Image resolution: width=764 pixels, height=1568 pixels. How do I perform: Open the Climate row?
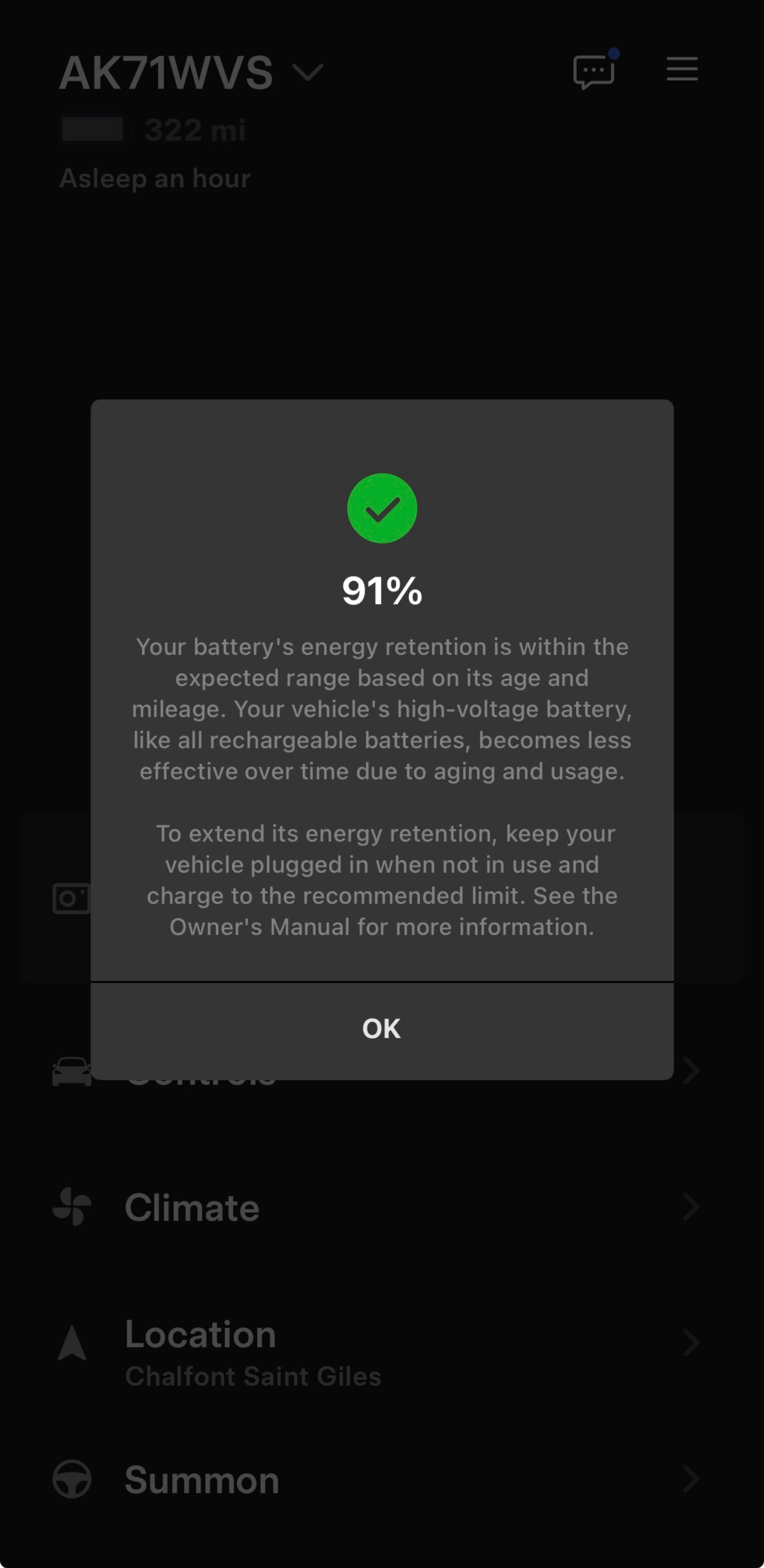382,1206
